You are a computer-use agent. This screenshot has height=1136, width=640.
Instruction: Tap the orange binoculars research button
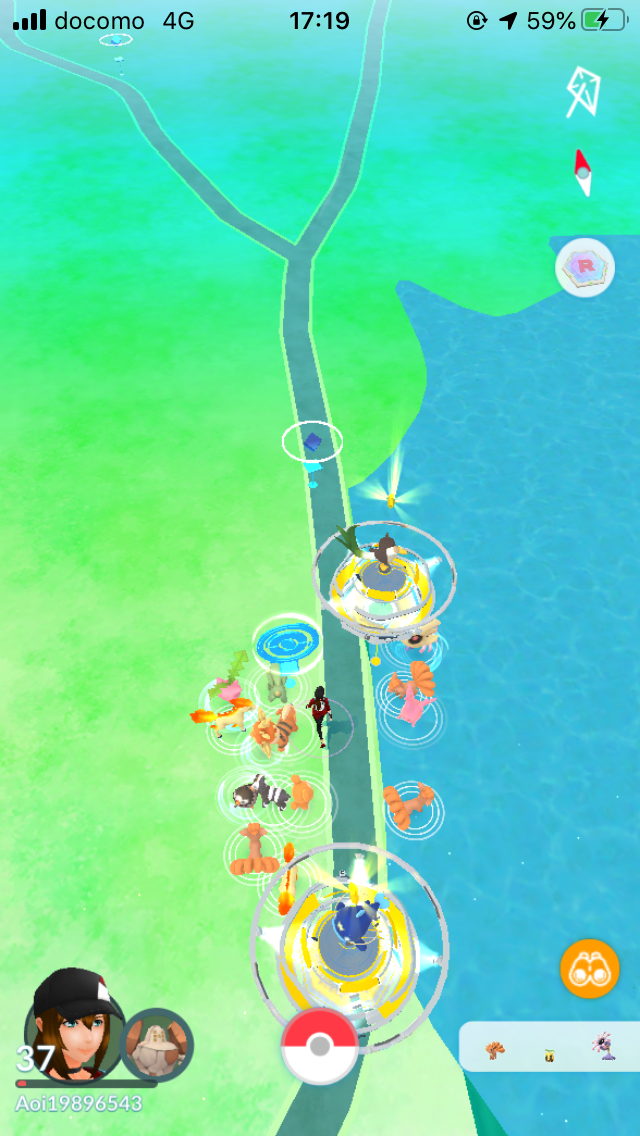(x=589, y=969)
